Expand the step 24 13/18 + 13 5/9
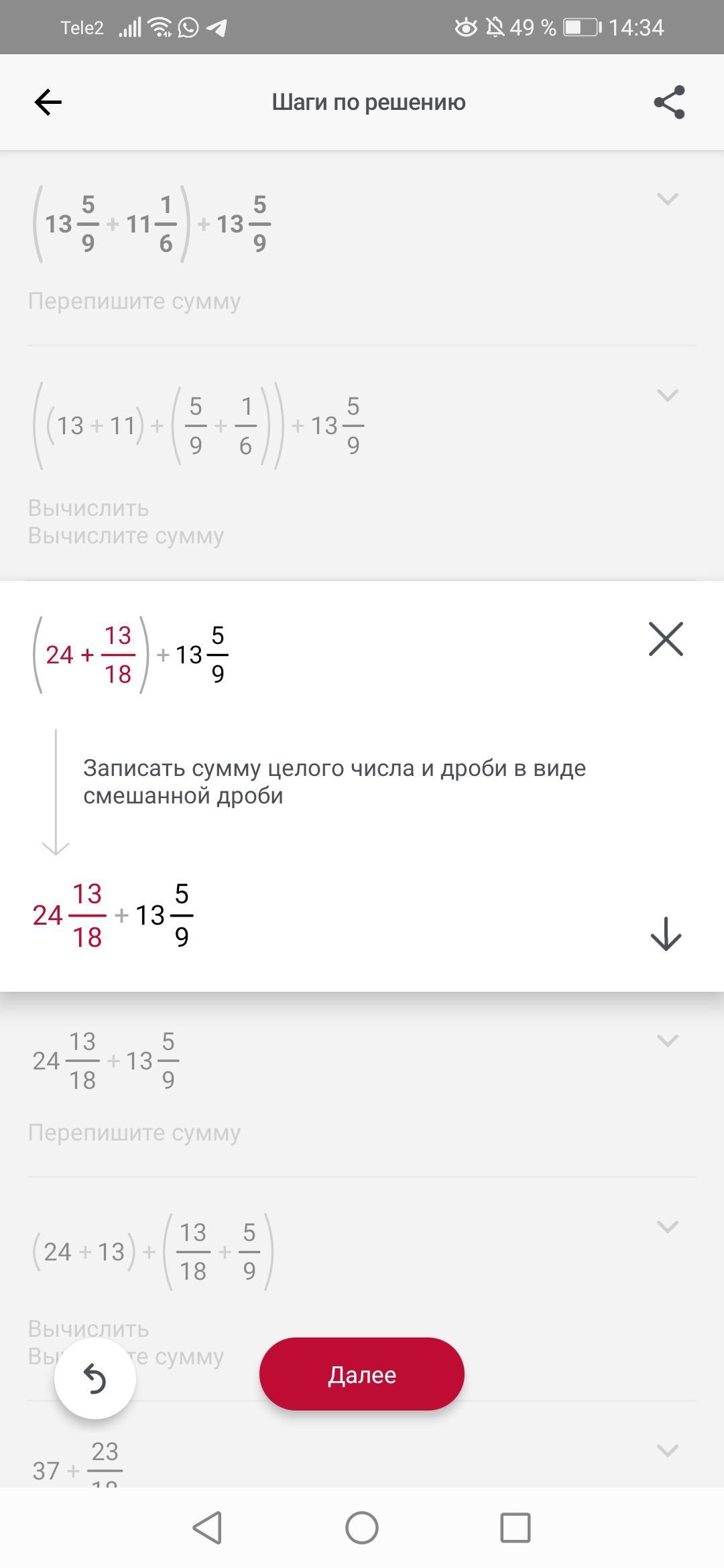 667,1041
